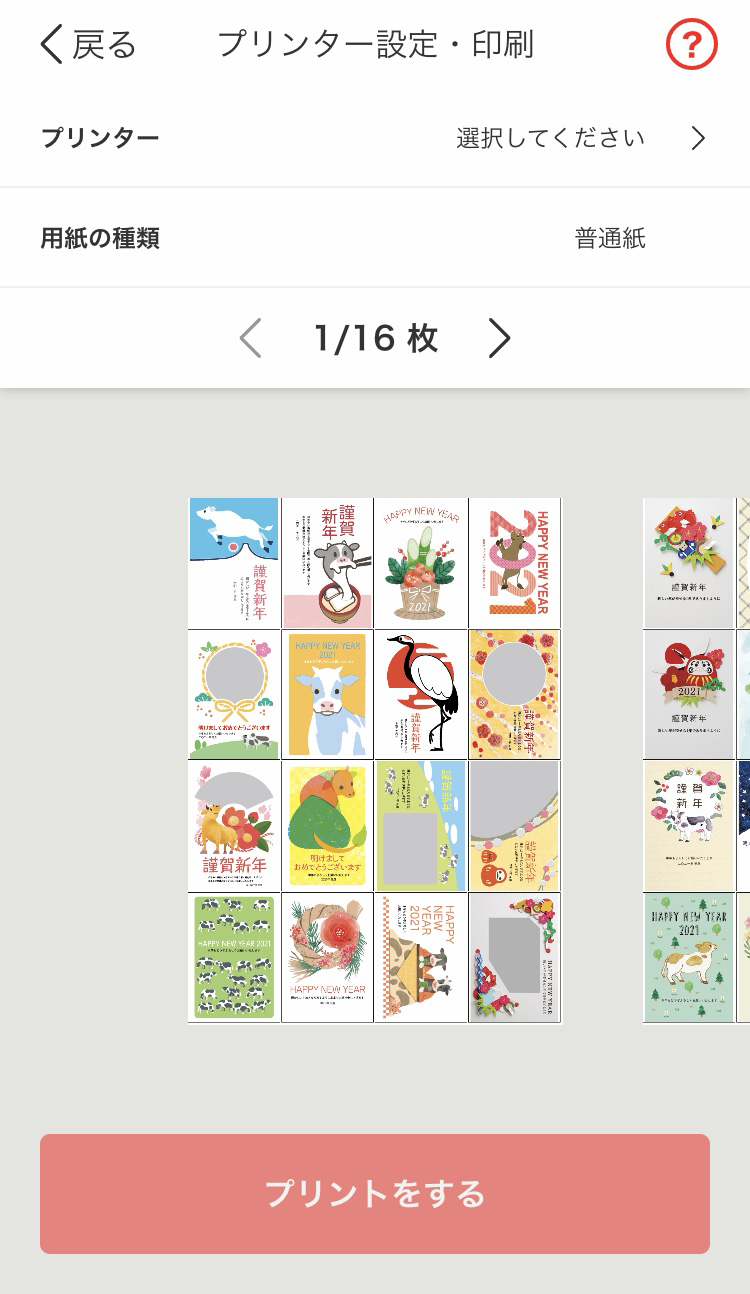Go to the previous sheet arrow
The height and width of the screenshot is (1294, 750).
point(251,339)
